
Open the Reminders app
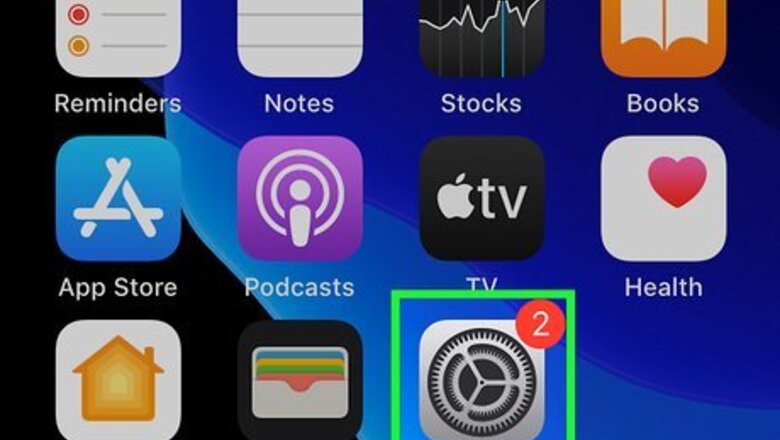pos(118,38)
